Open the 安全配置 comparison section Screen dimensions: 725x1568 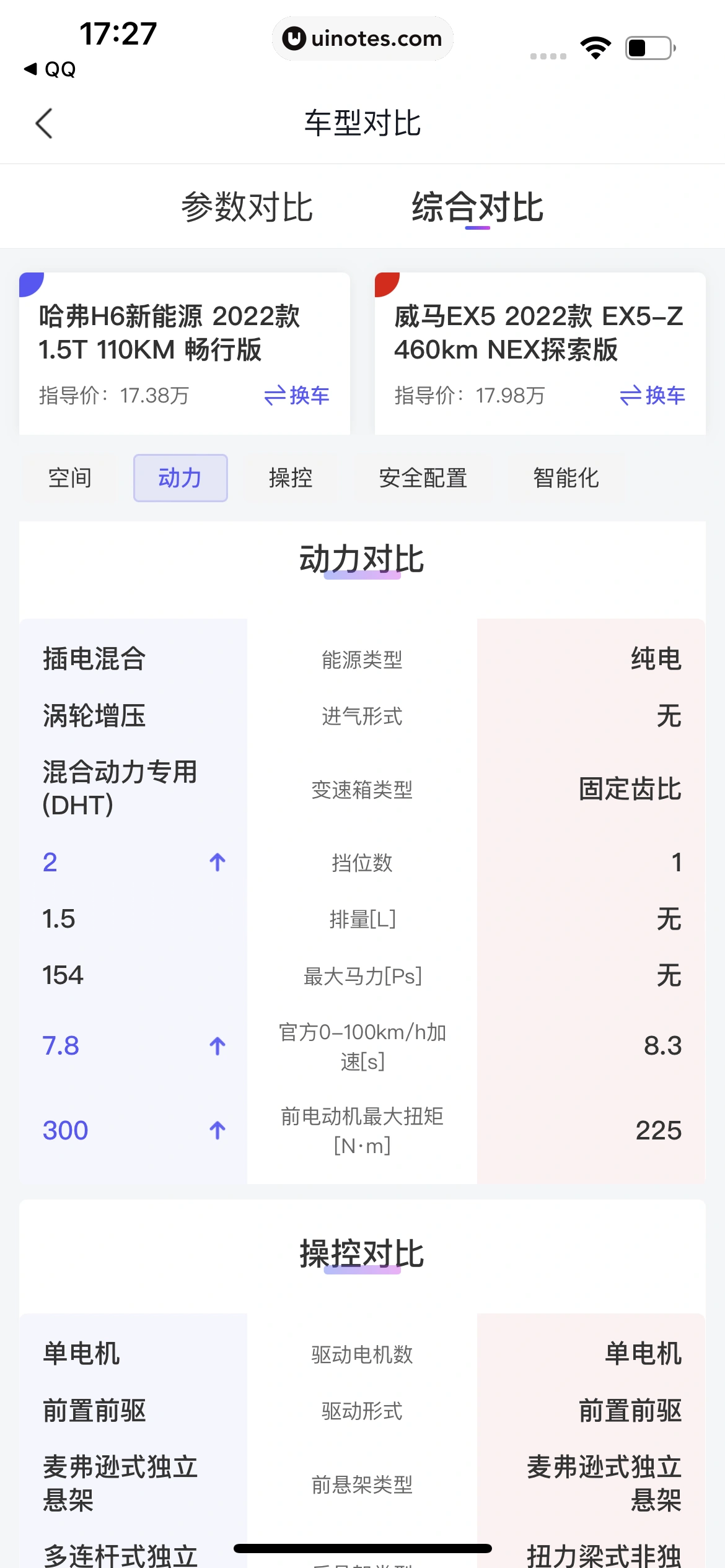pyautogui.click(x=424, y=478)
